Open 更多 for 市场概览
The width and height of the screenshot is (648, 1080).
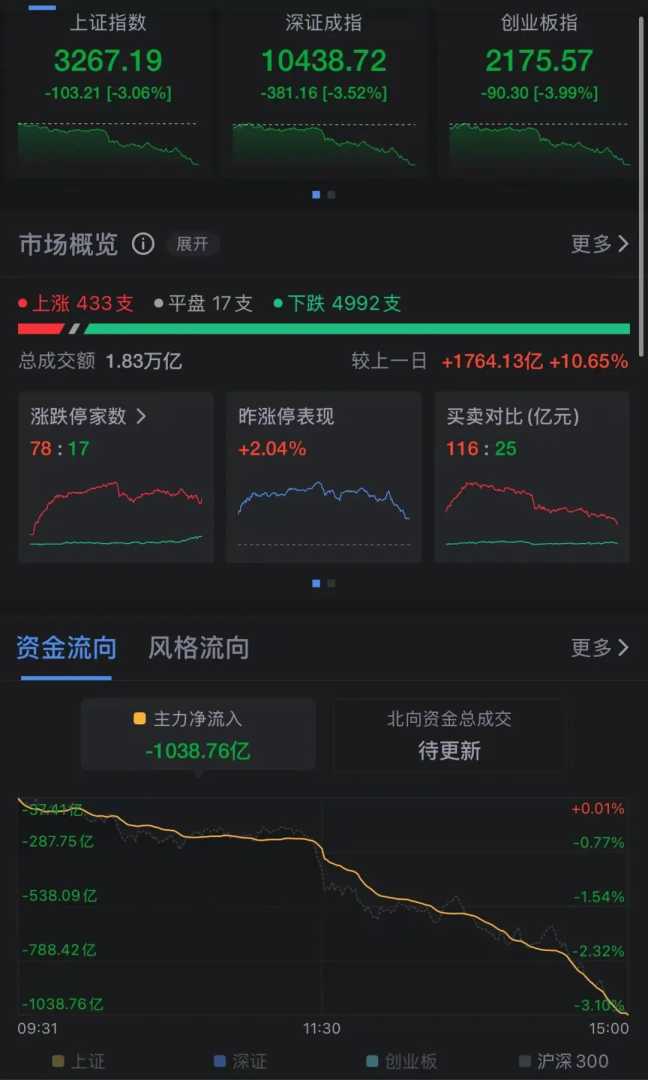599,244
